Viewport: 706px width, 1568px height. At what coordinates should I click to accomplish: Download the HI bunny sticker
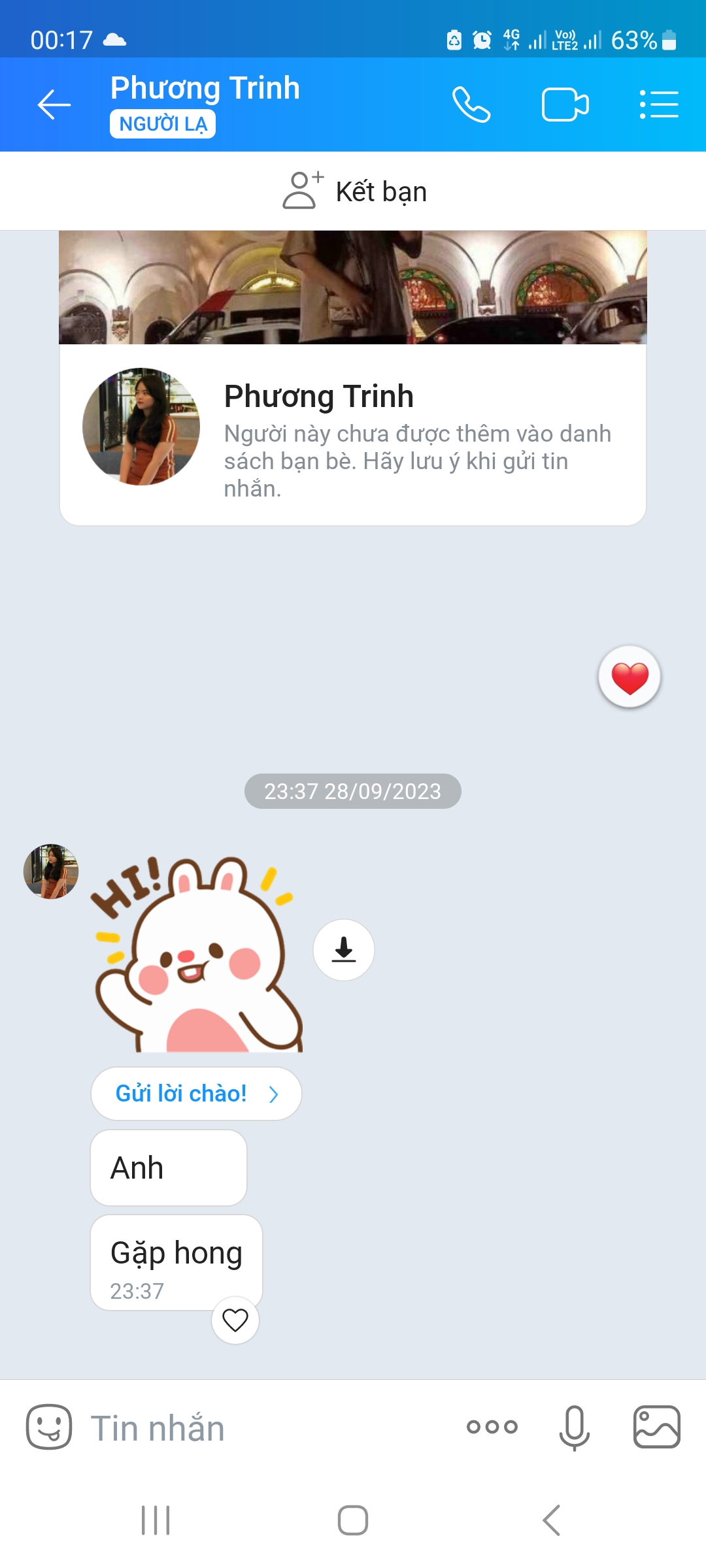tap(343, 949)
